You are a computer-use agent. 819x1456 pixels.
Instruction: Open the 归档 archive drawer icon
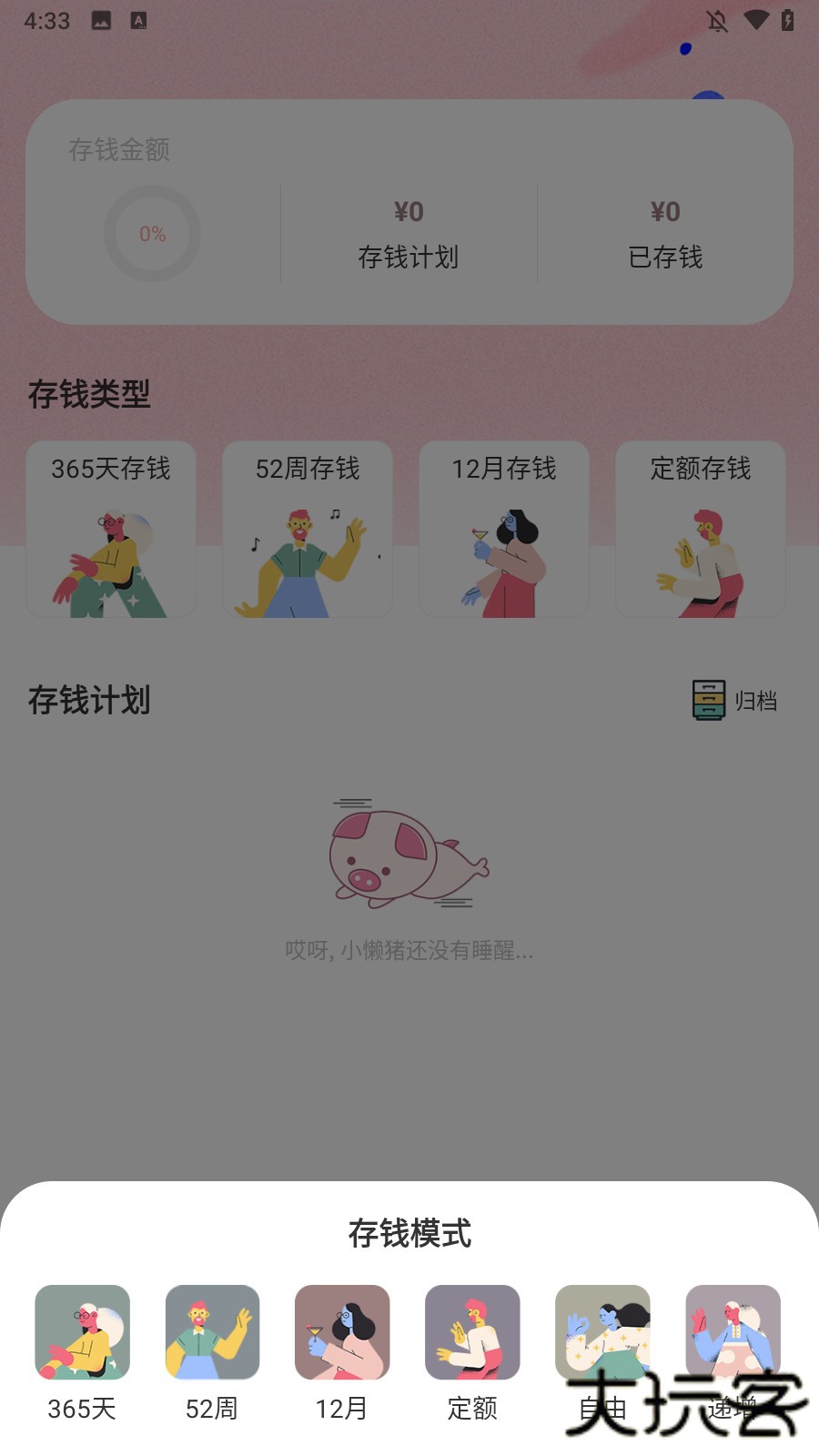(x=708, y=701)
